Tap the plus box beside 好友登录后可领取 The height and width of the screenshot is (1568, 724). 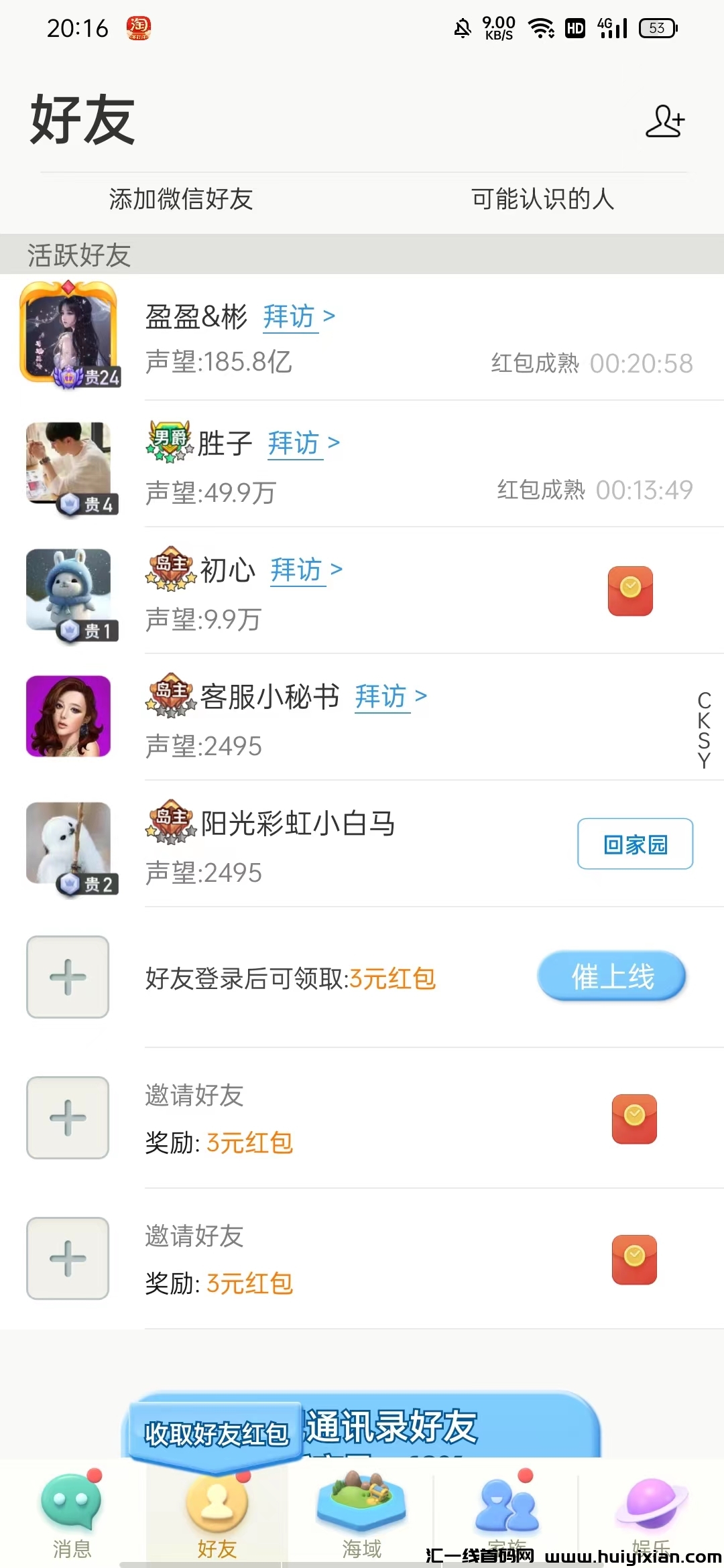tap(68, 977)
